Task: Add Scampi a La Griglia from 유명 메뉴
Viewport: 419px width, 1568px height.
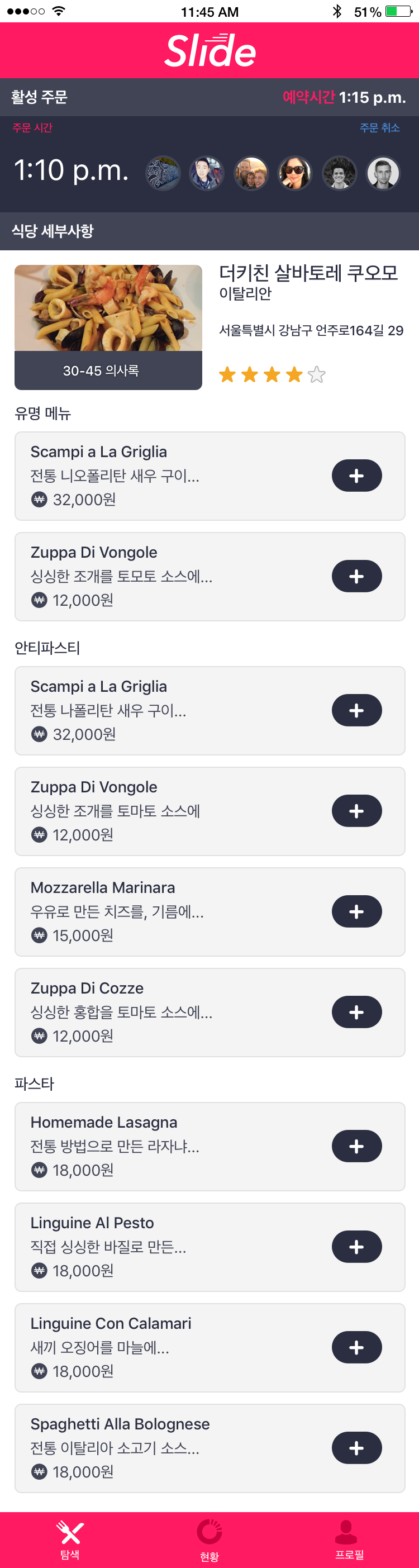Action: (x=356, y=476)
